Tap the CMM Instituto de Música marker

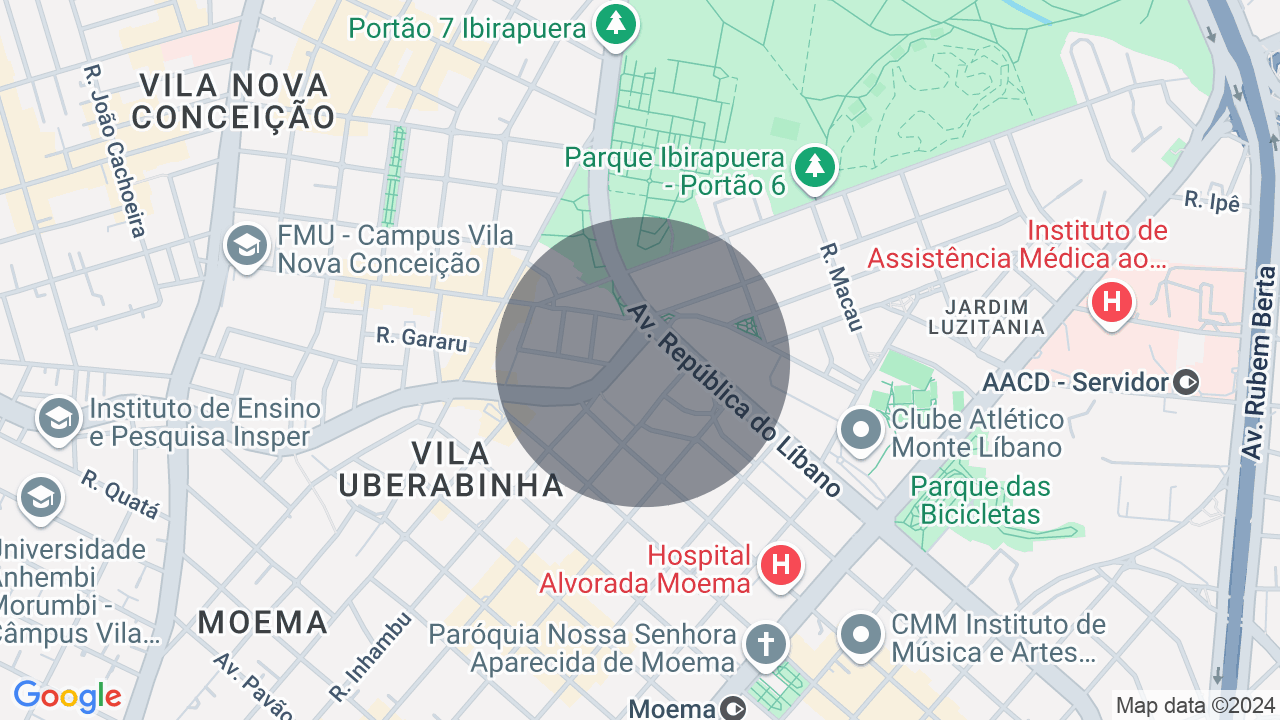click(x=860, y=634)
